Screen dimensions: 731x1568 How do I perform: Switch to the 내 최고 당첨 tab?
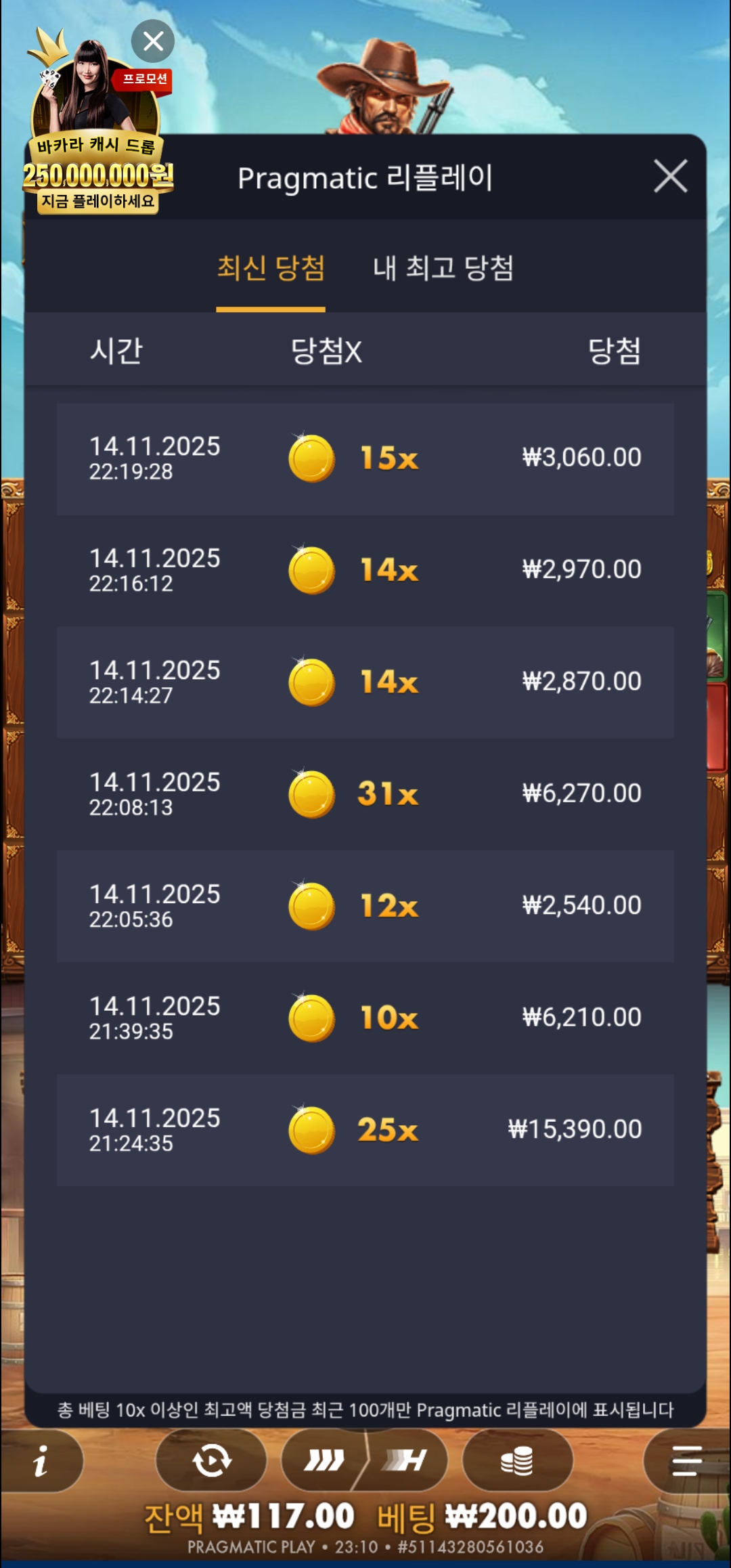pyautogui.click(x=443, y=268)
